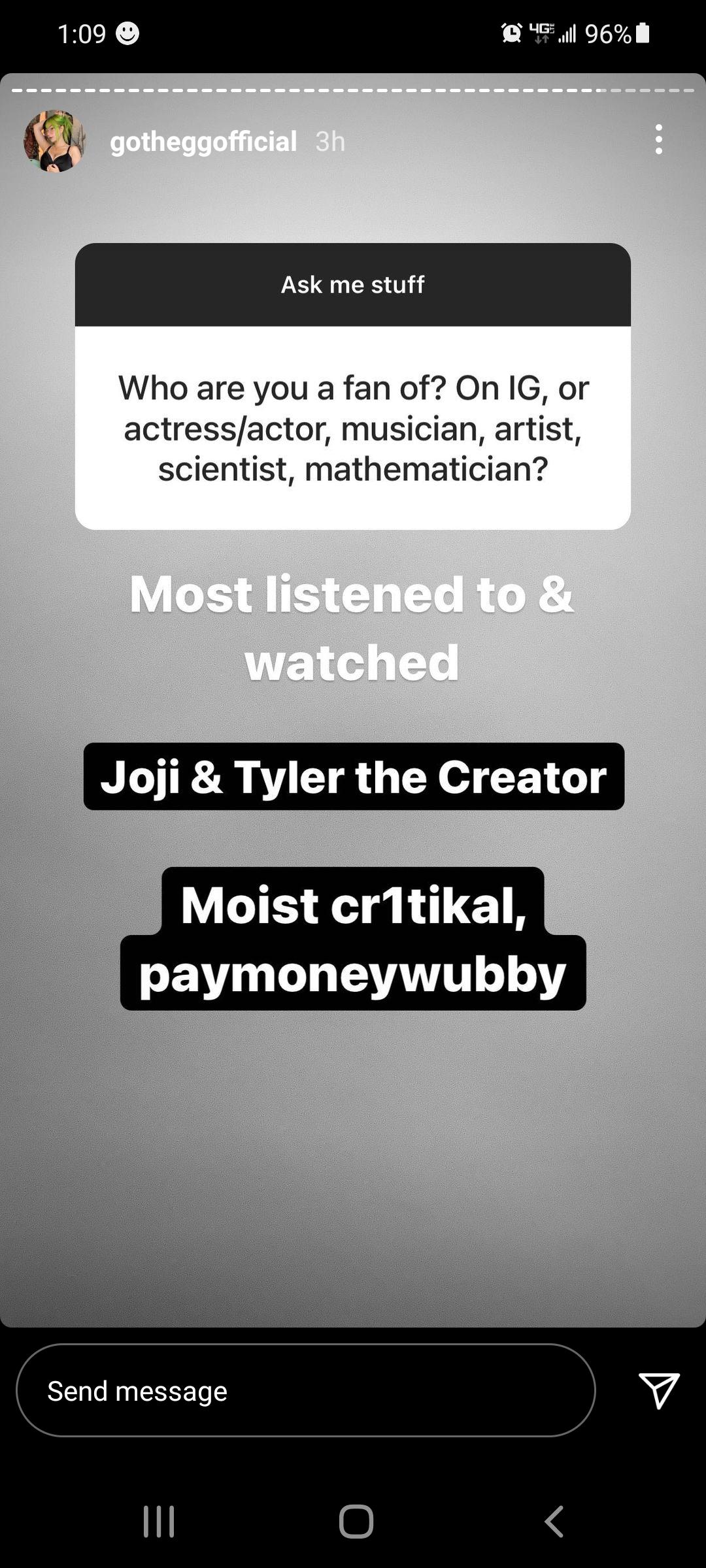Tap the gotheggofficial username
Image resolution: width=706 pixels, height=1568 pixels.
pos(203,141)
